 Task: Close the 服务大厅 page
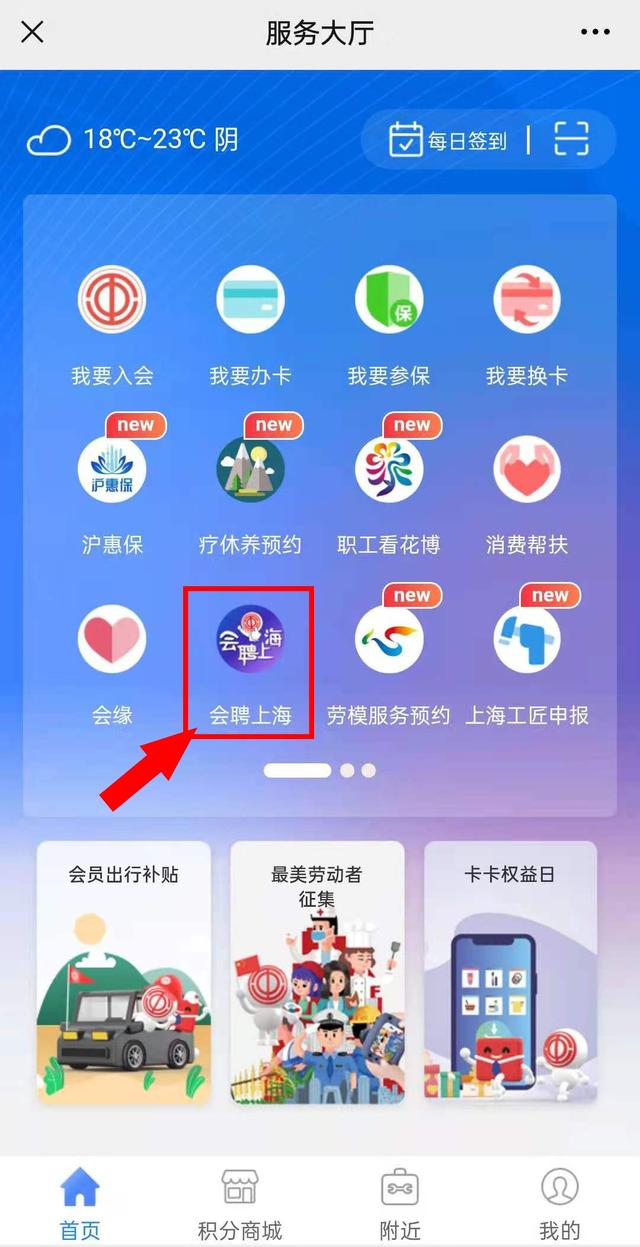coord(33,32)
